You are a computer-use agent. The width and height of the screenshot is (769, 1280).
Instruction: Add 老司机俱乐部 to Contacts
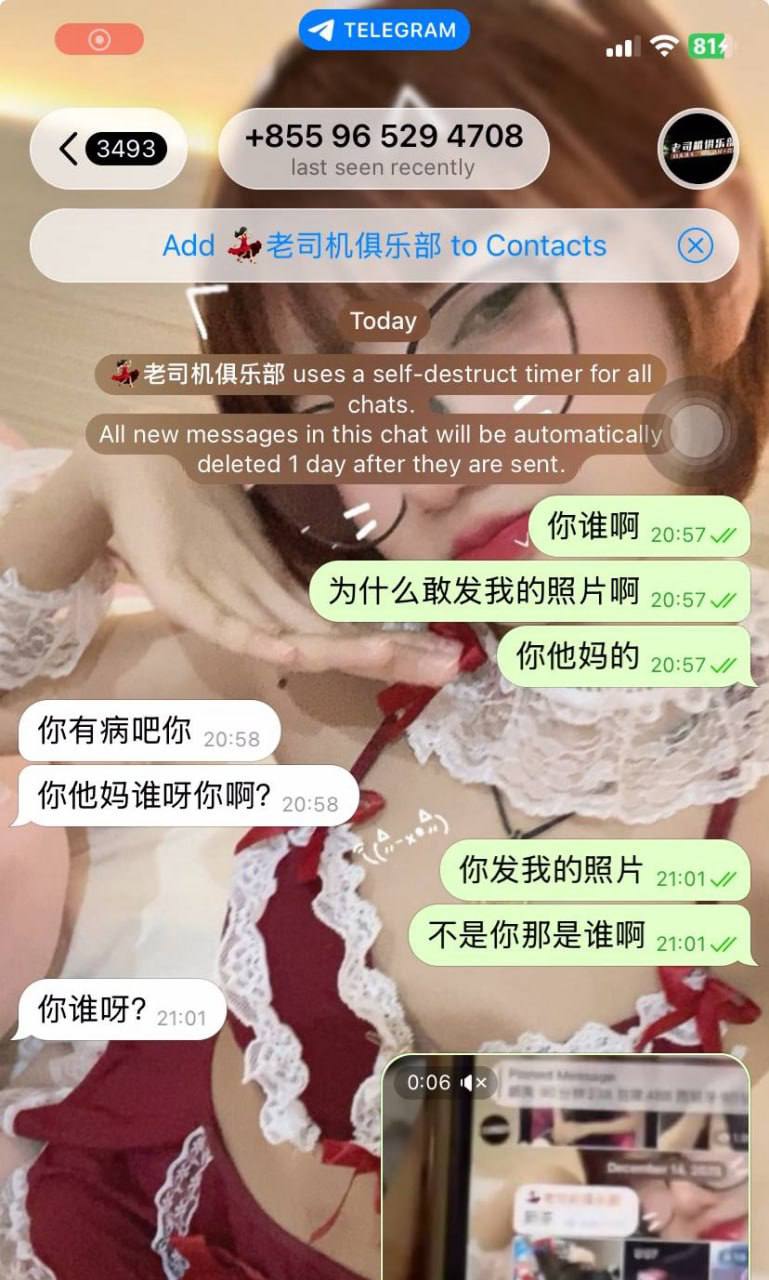tap(384, 246)
